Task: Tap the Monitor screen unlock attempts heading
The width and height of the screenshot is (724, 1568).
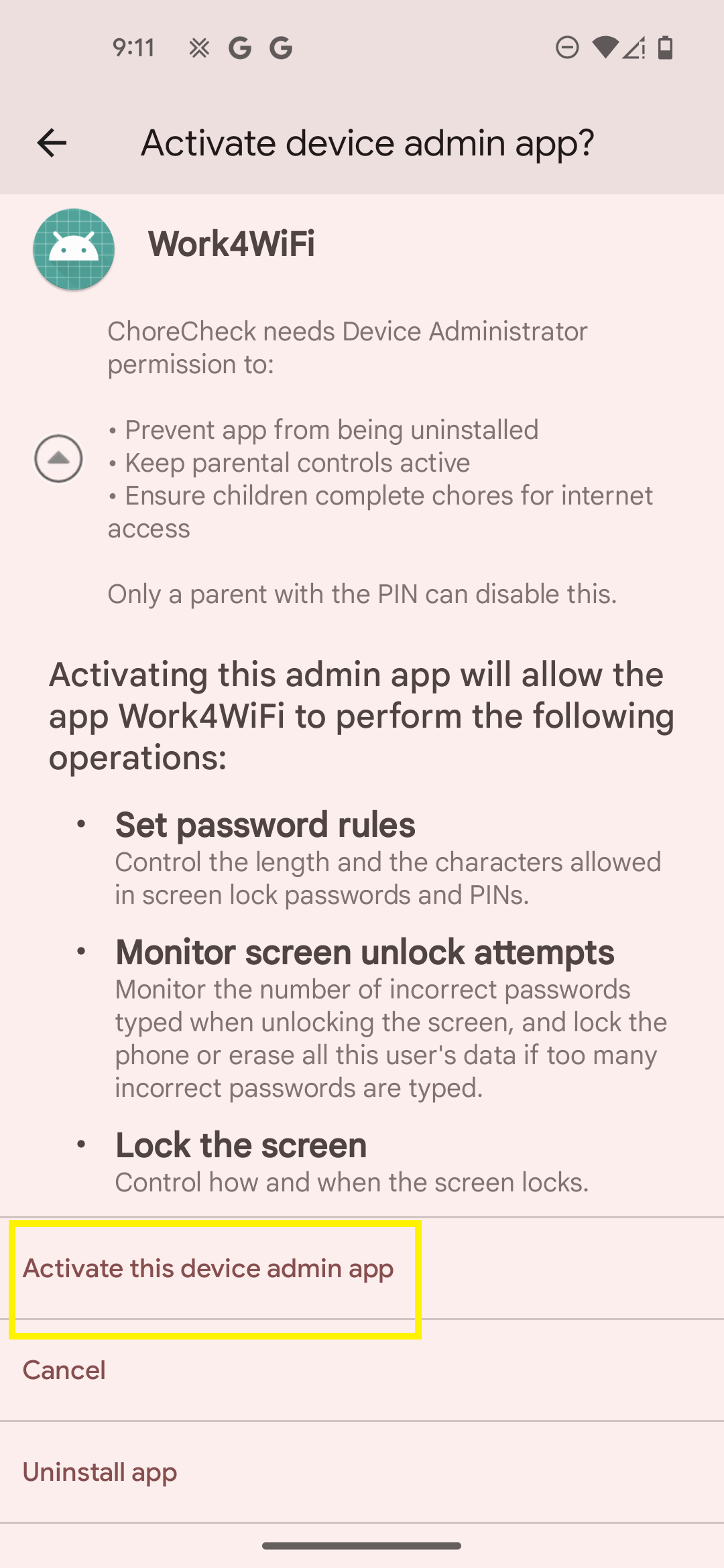Action: point(364,952)
